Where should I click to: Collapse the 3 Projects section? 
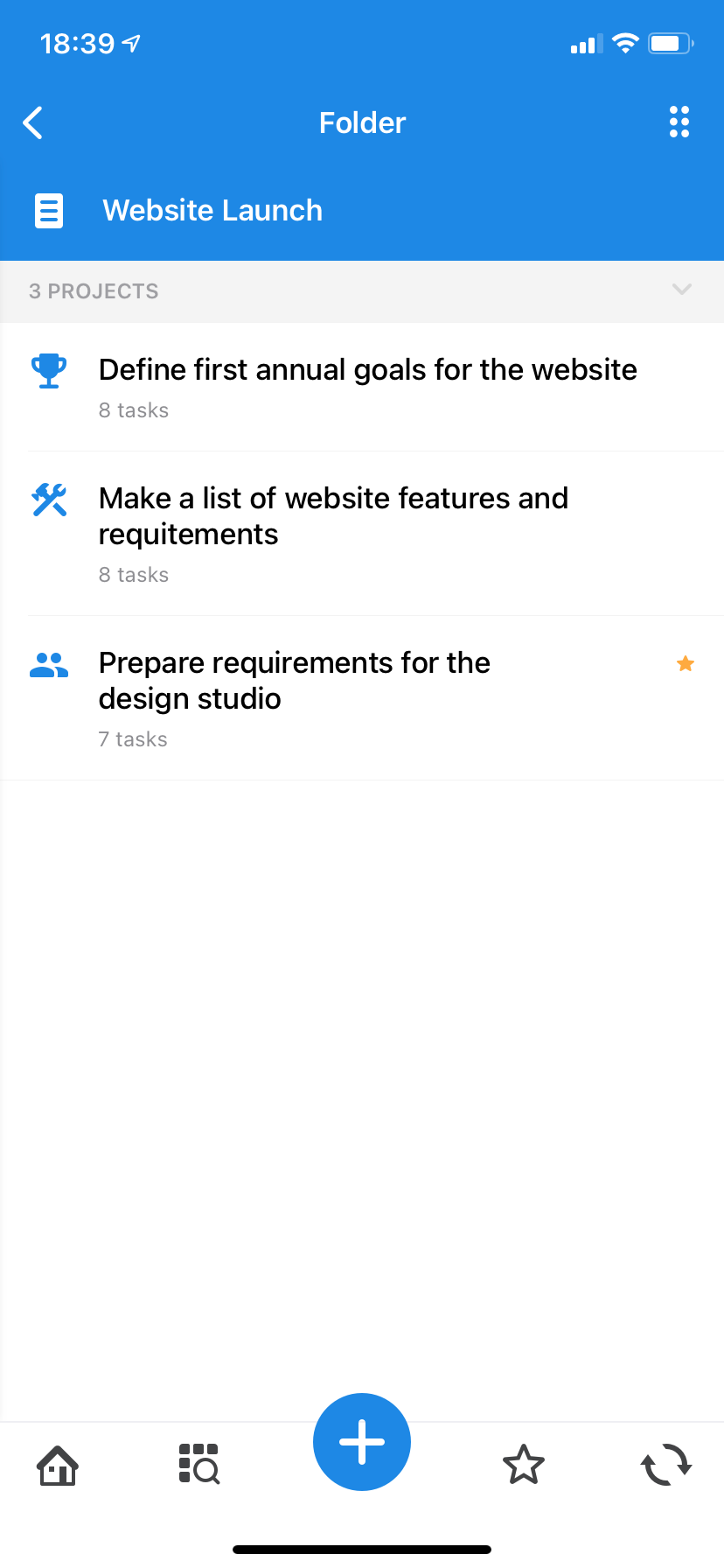point(681,290)
